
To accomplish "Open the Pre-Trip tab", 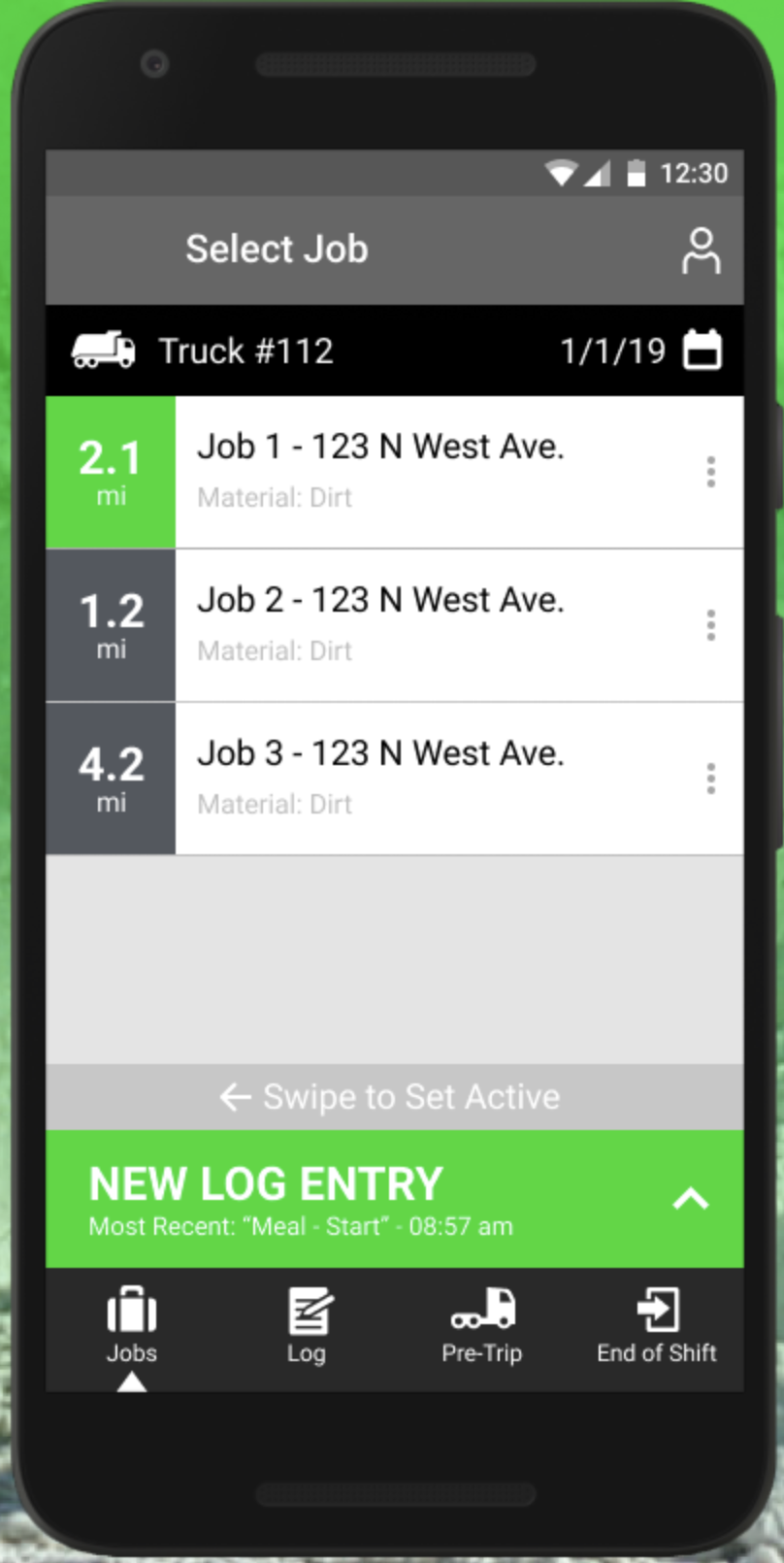I will [x=482, y=1326].
